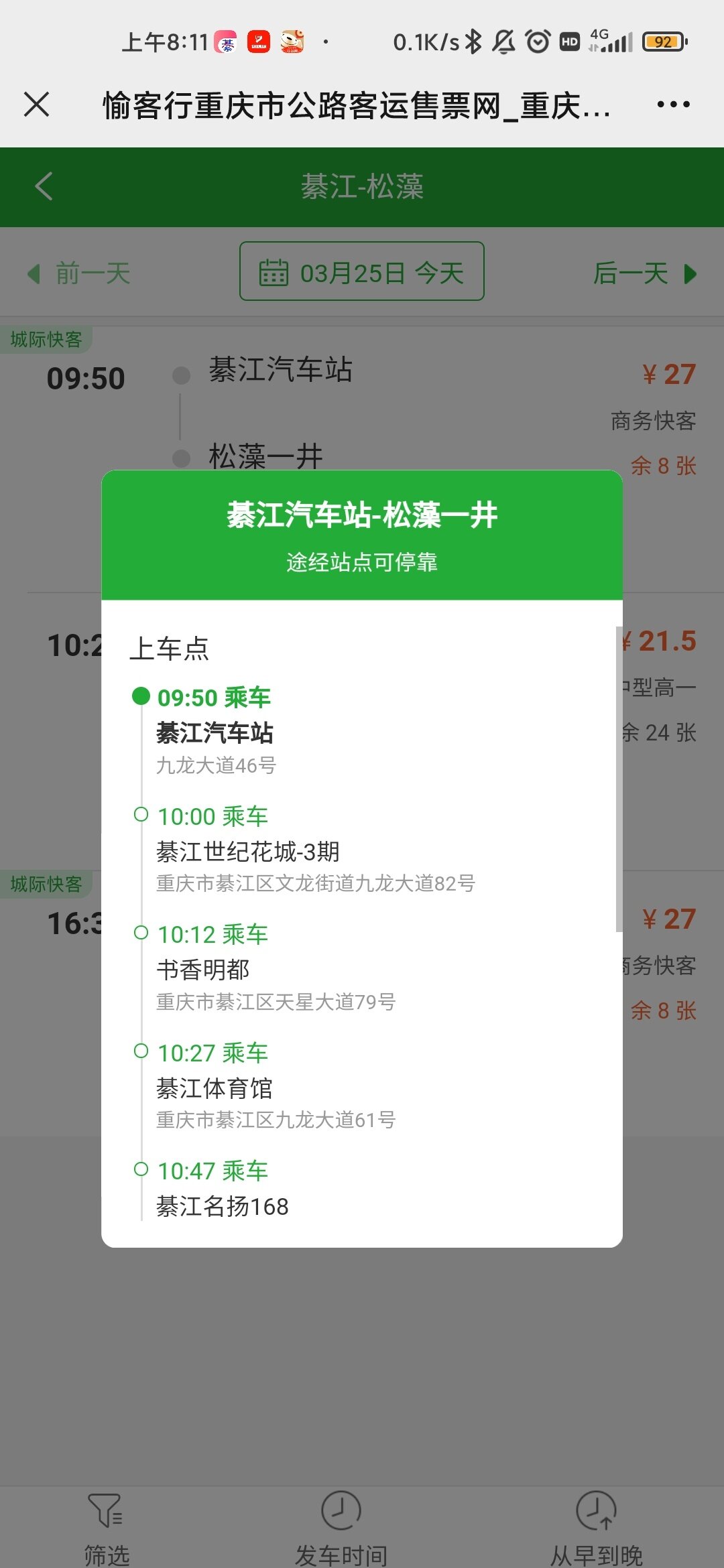Viewport: 724px width, 1568px height.
Task: Switch to 前一天 schedule
Action: pos(80,273)
